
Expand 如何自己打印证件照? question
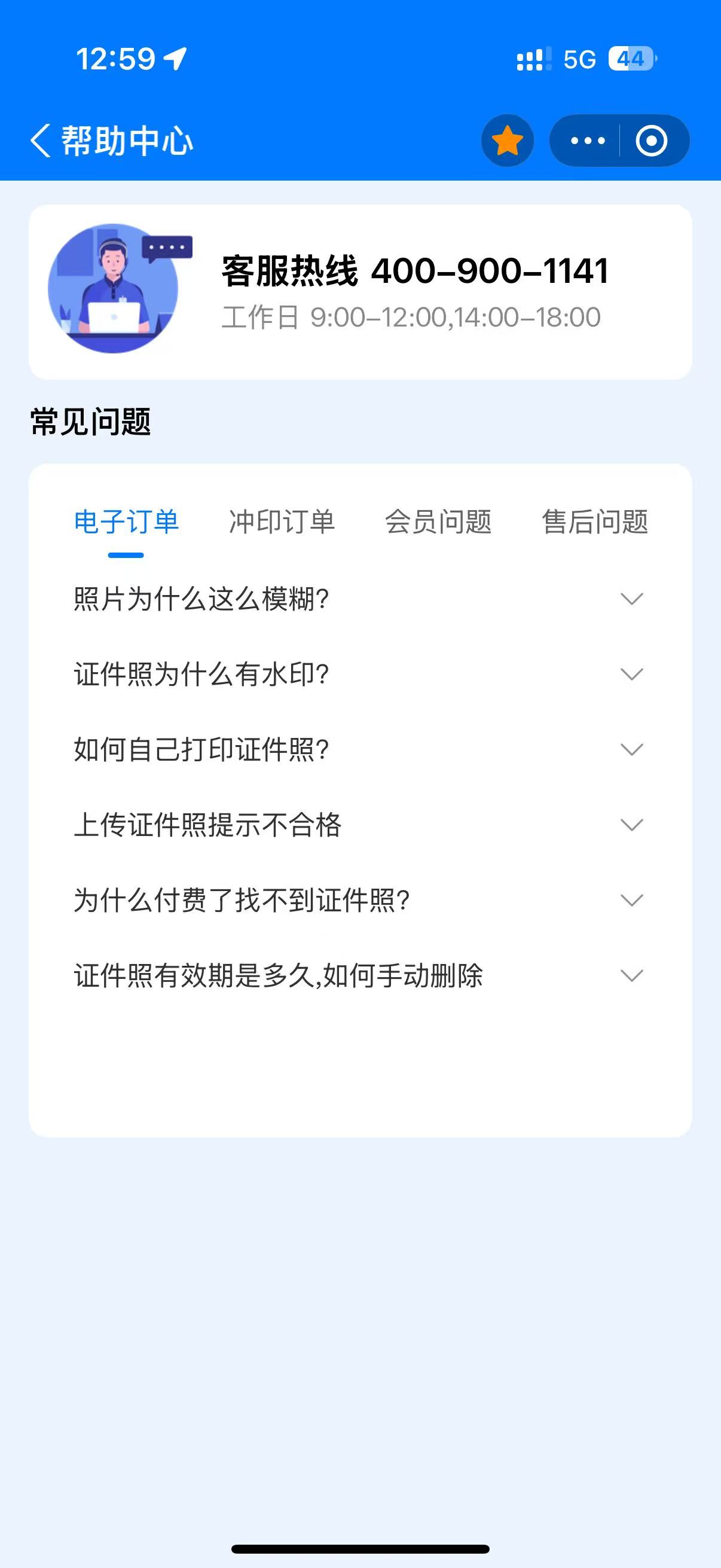point(359,749)
